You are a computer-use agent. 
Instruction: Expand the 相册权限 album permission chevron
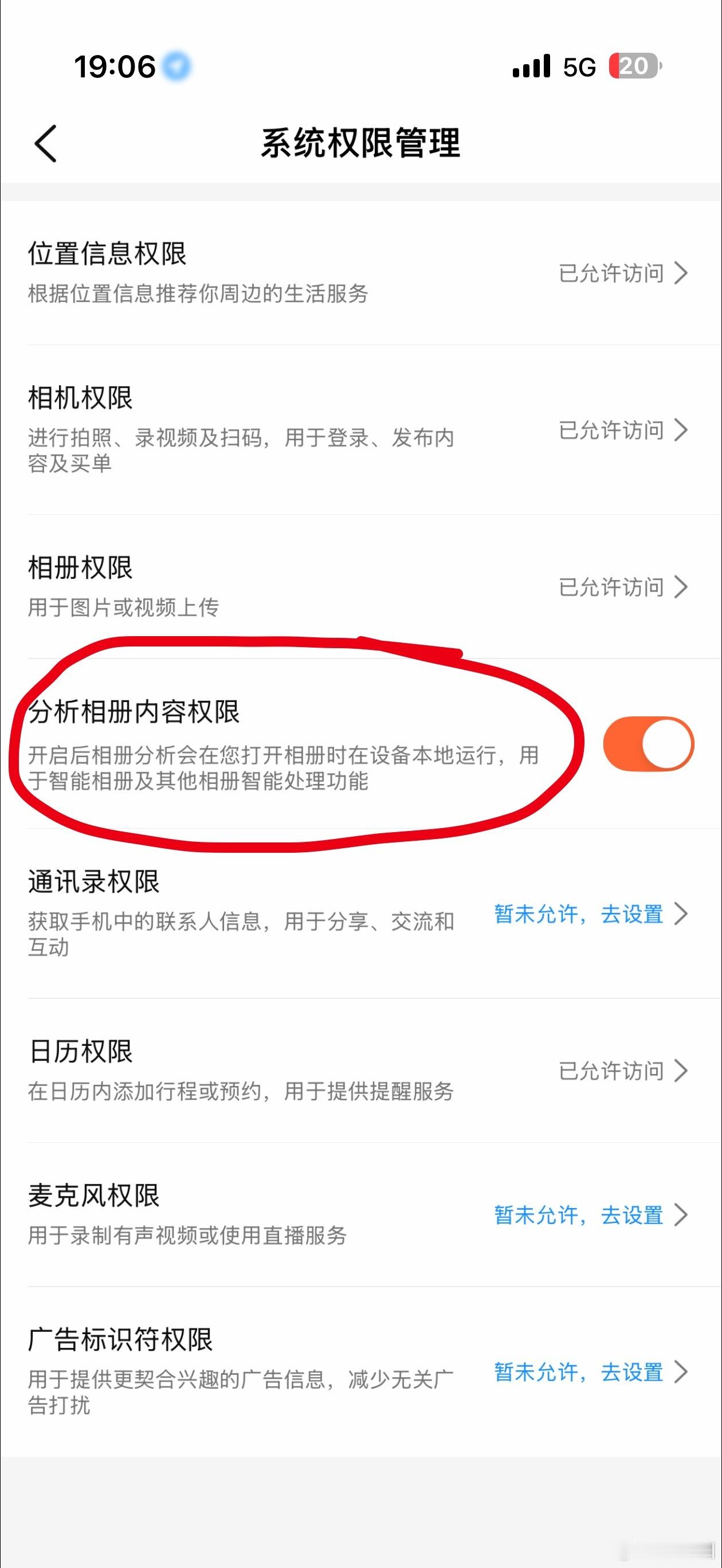pos(683,587)
